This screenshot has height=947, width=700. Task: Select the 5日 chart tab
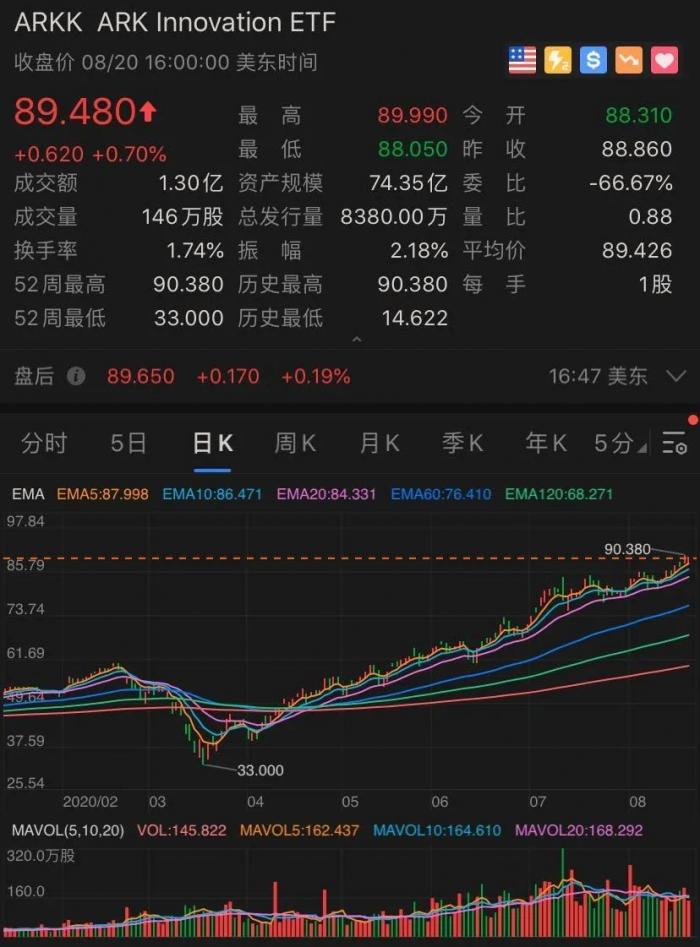(128, 443)
